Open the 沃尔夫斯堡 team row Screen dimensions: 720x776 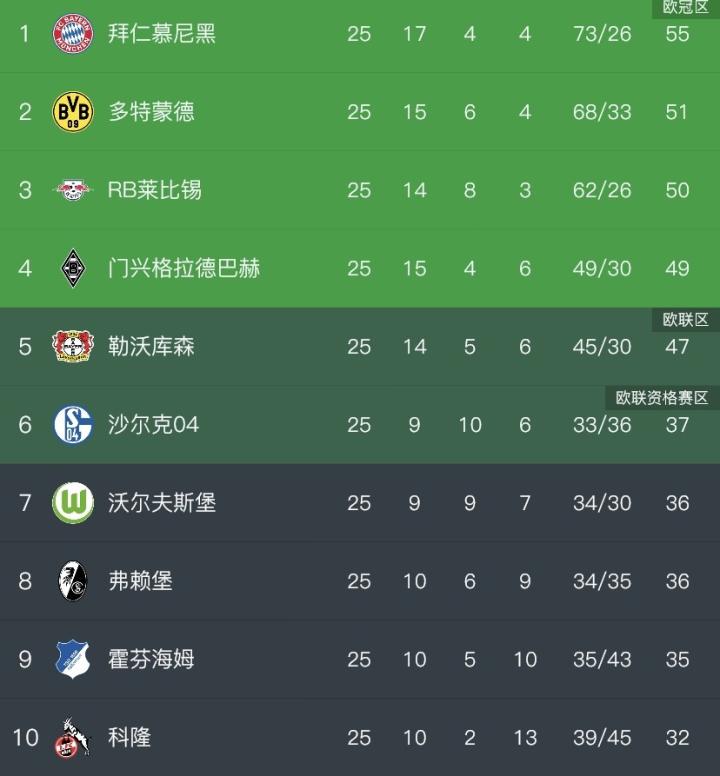point(161,502)
